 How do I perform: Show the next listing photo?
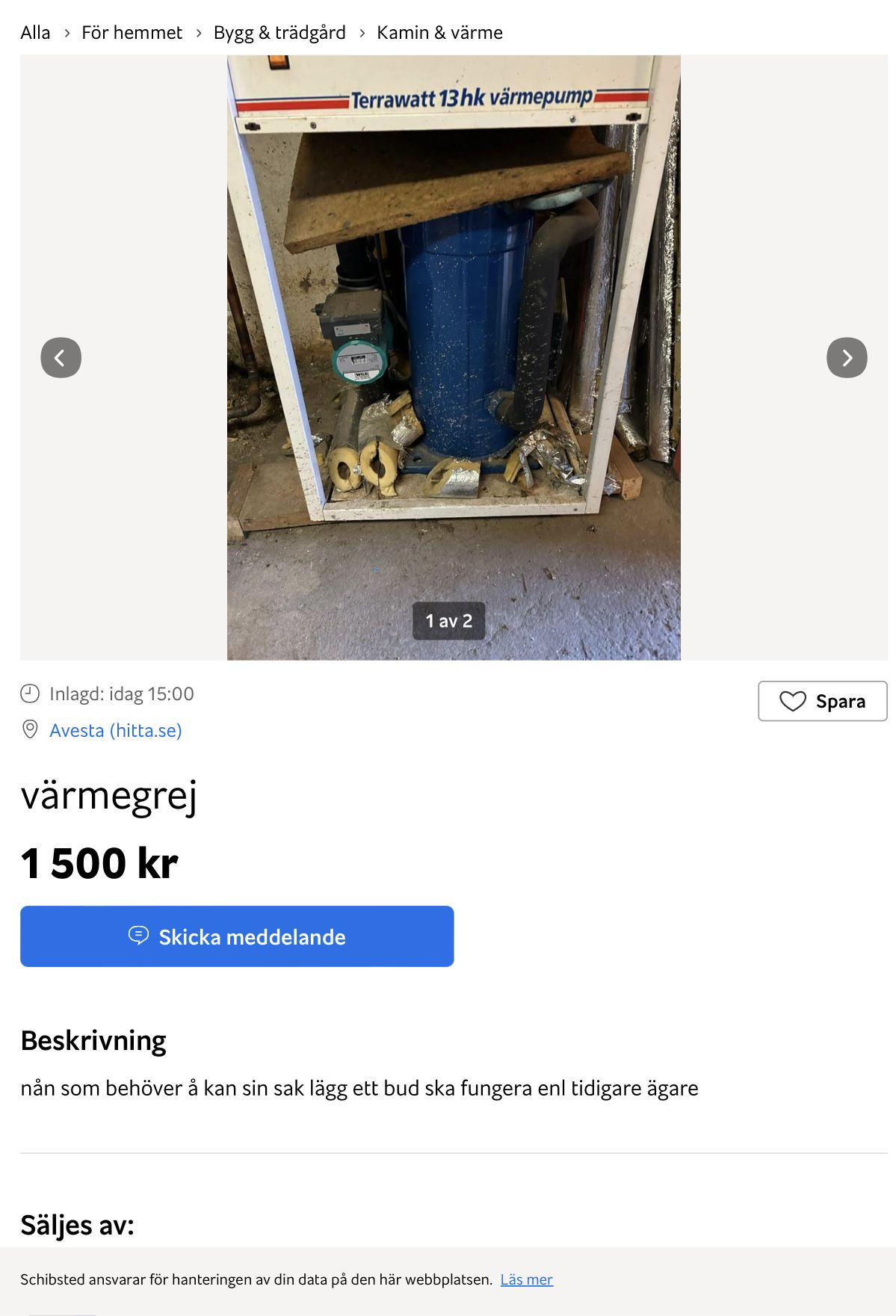(x=847, y=358)
